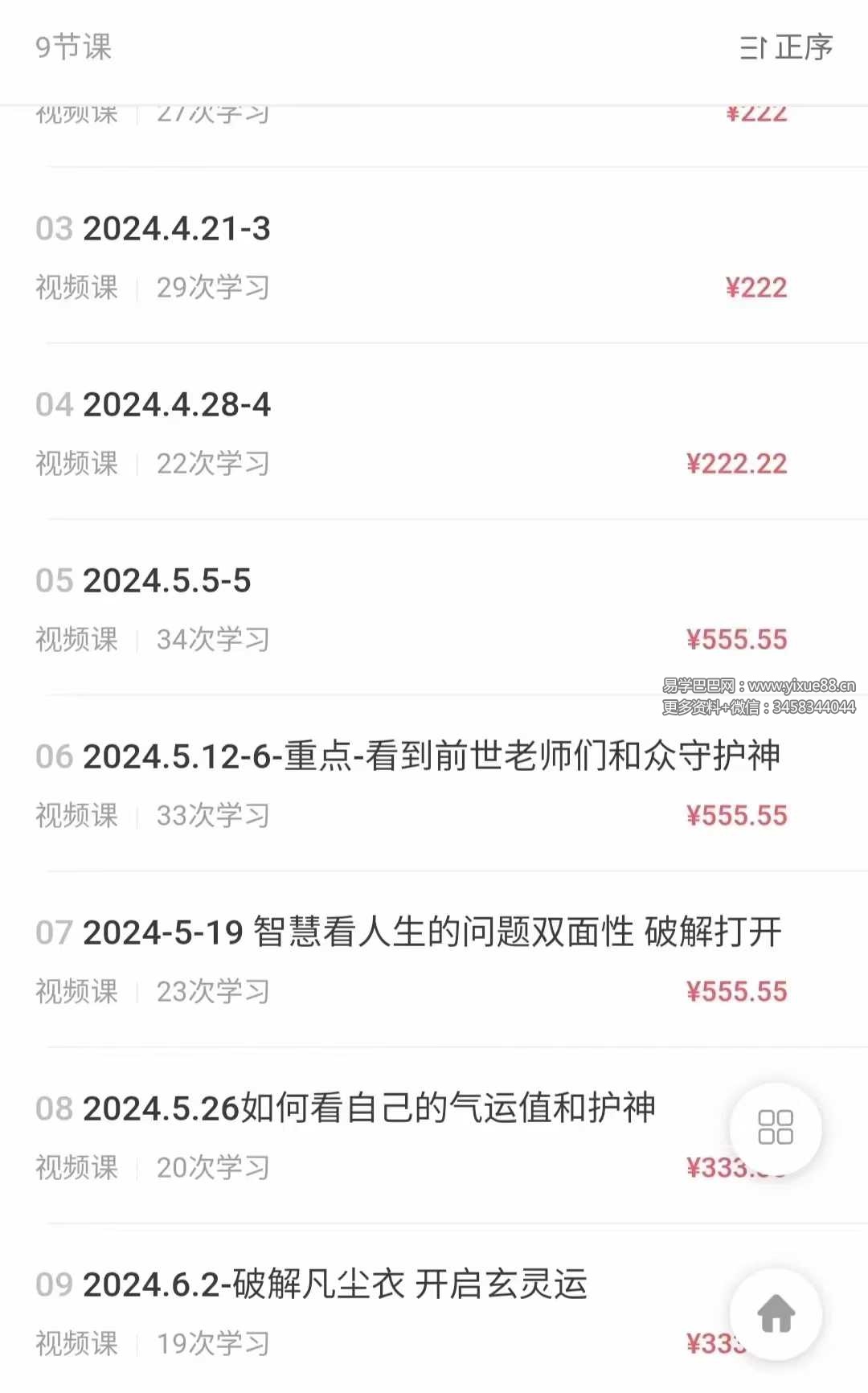The width and height of the screenshot is (868, 1393).
Task: Click the ¥222.22 price of lesson 04
Action: pos(736,463)
